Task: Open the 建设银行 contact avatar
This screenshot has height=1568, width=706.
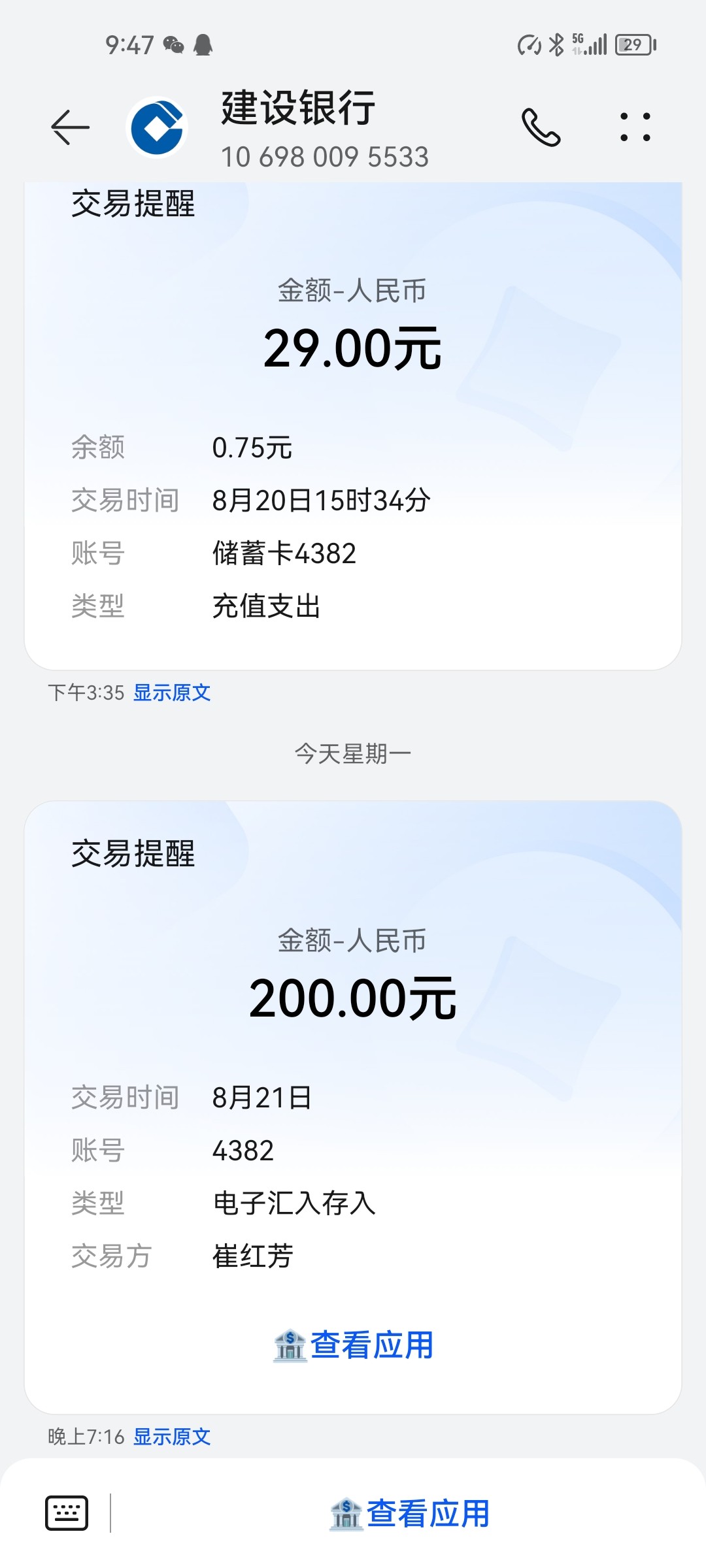Action: (x=157, y=127)
